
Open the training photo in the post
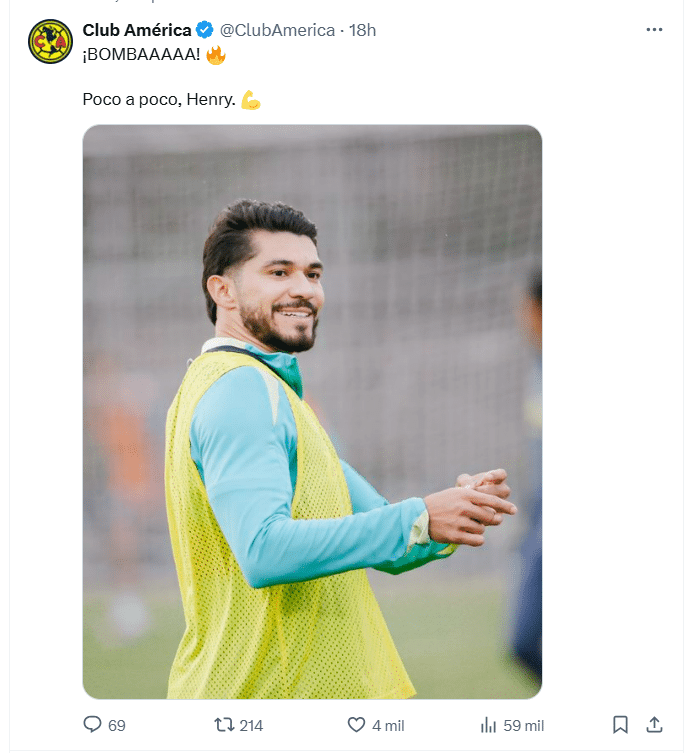click(x=312, y=411)
